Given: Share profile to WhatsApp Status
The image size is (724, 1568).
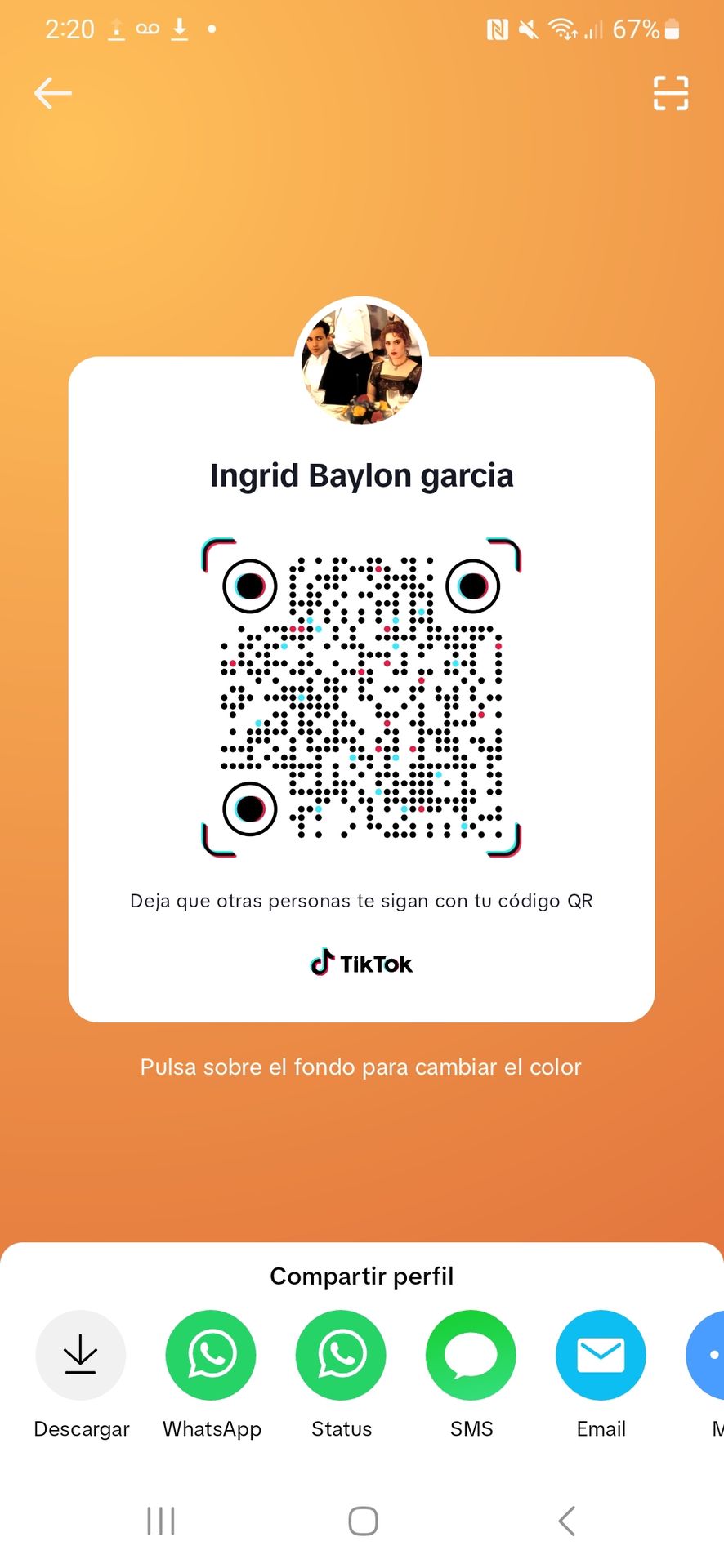Looking at the screenshot, I should pyautogui.click(x=341, y=1355).
